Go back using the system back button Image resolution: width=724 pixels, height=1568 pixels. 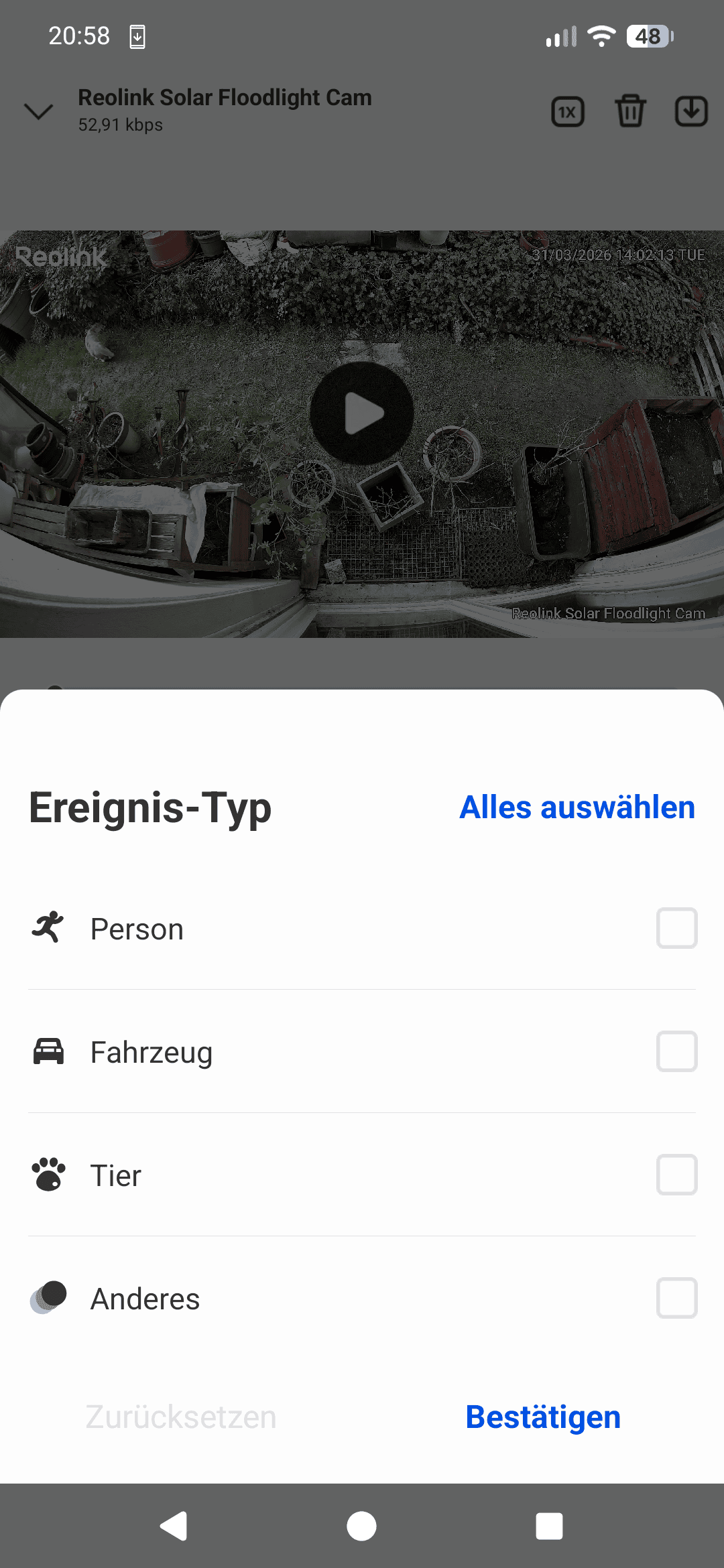coord(174,1526)
